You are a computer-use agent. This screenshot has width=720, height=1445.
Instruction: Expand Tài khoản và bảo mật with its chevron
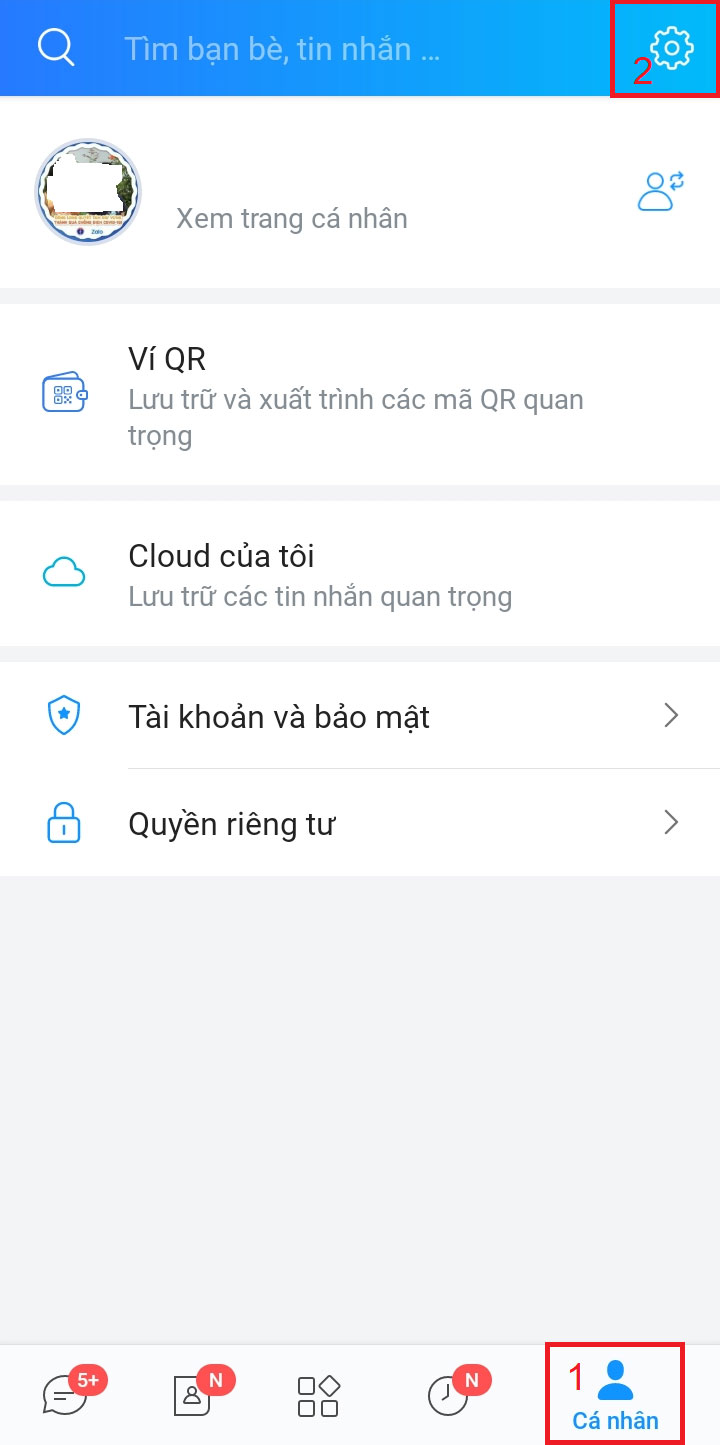(x=671, y=715)
